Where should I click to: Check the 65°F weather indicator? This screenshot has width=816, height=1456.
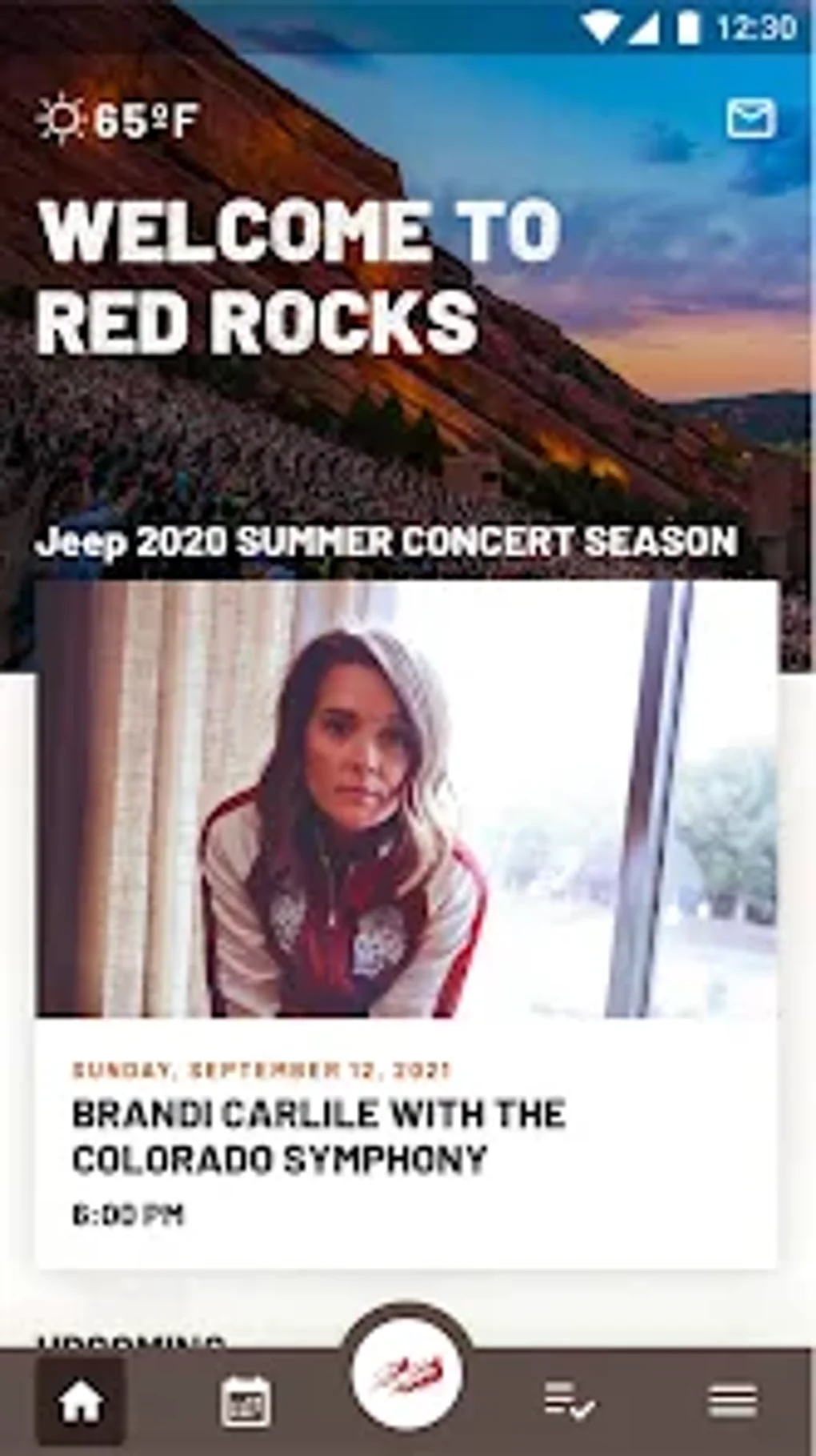pos(118,120)
